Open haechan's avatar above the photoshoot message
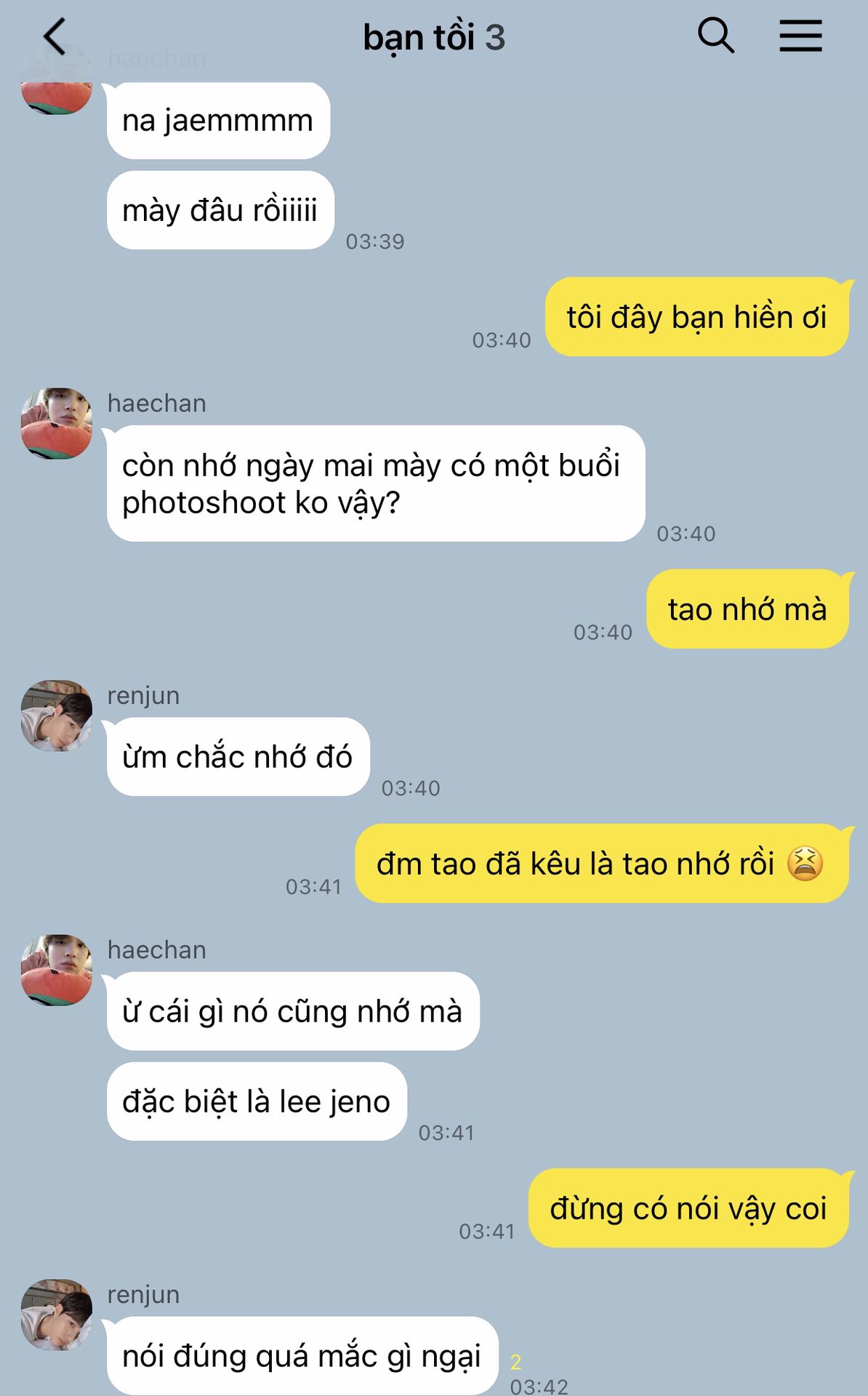This screenshot has height=1396, width=868. (x=57, y=423)
